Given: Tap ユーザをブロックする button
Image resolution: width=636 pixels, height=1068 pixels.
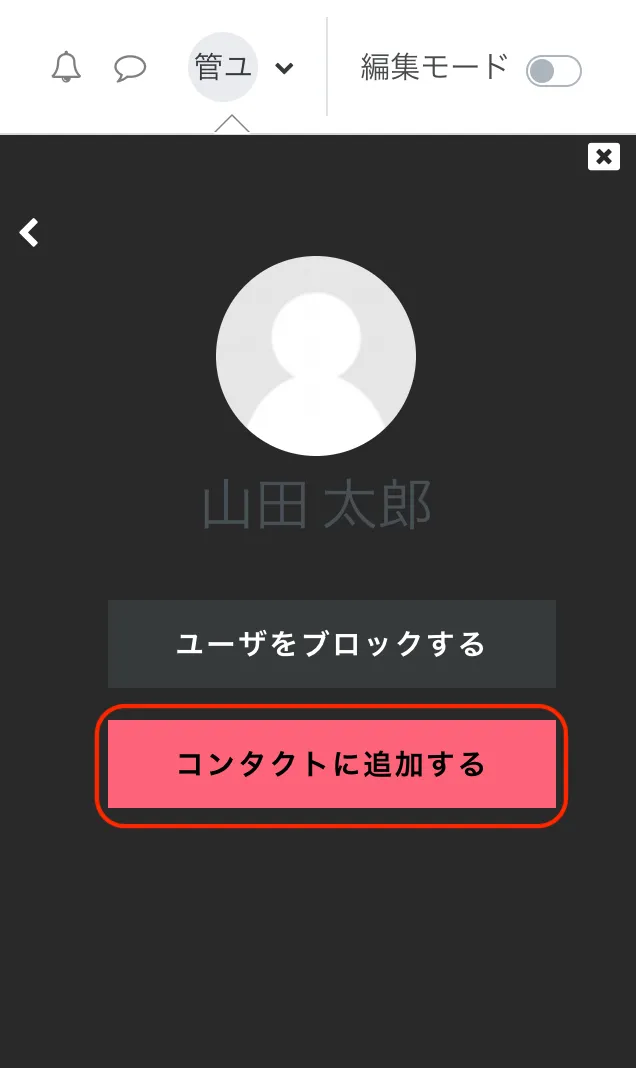Looking at the screenshot, I should coord(331,643).
